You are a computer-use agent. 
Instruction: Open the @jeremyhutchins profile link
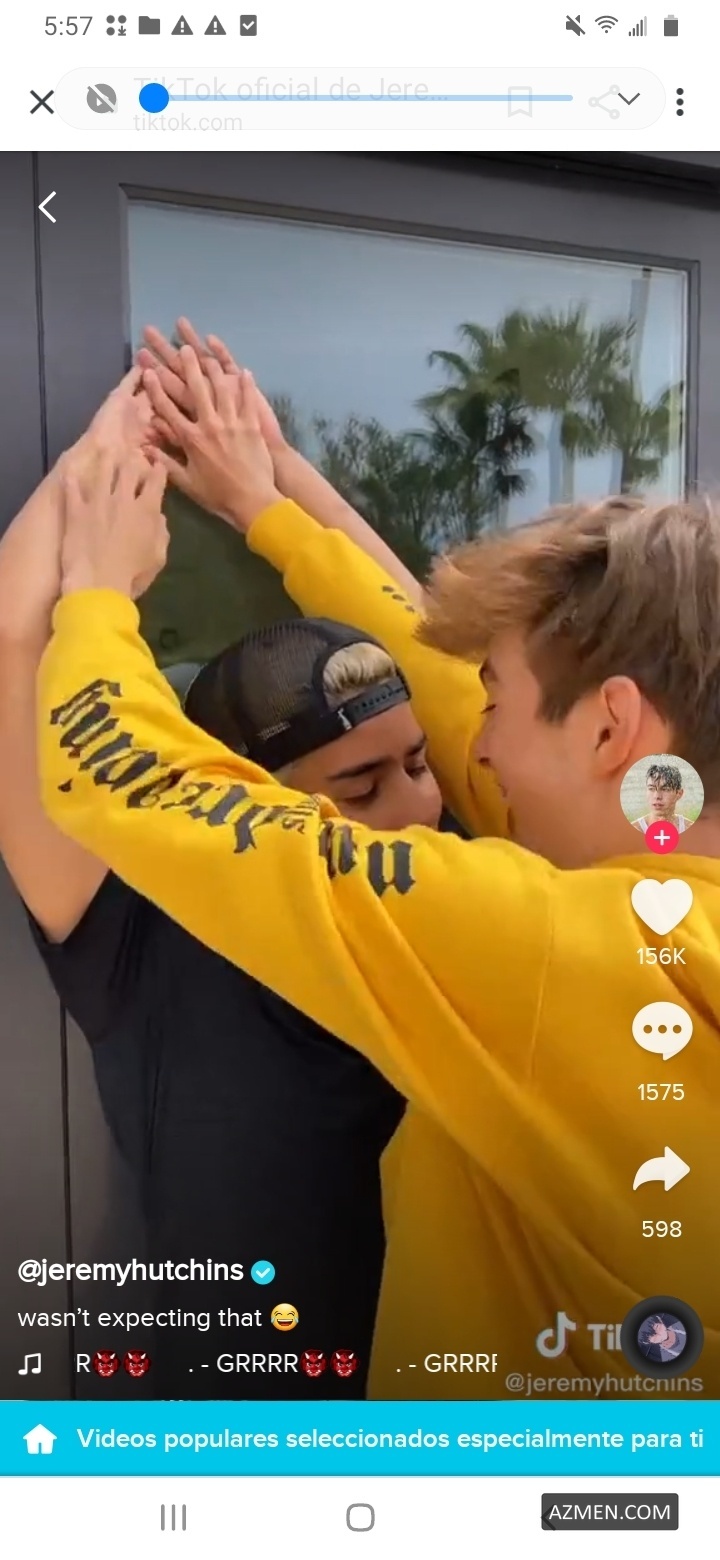pos(131,1270)
